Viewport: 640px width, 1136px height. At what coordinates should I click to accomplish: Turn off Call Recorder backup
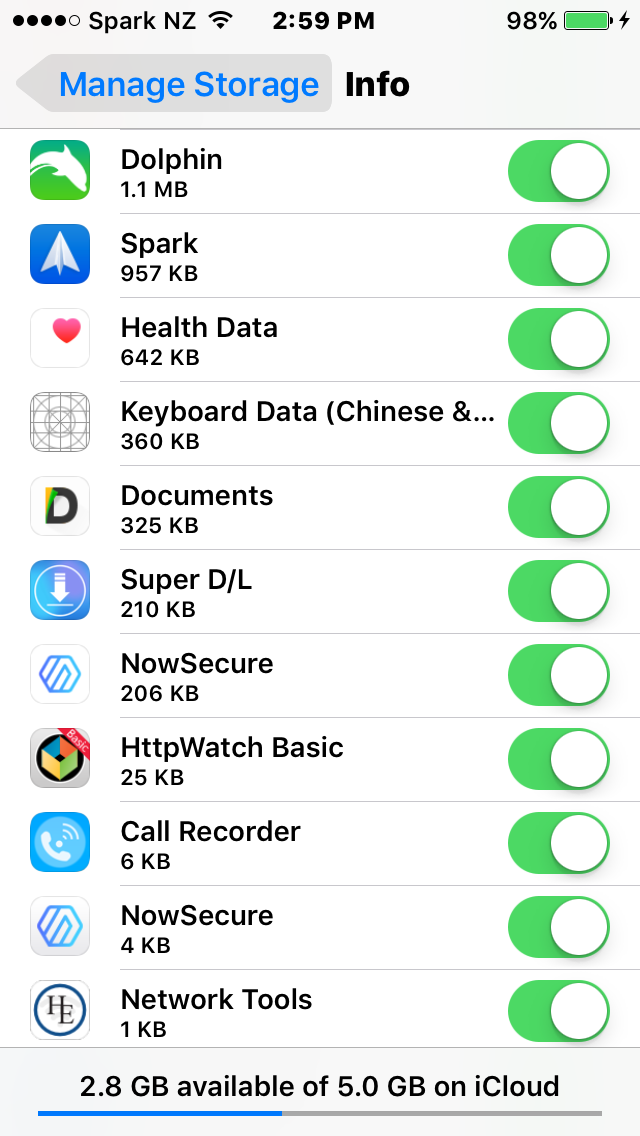click(x=559, y=844)
